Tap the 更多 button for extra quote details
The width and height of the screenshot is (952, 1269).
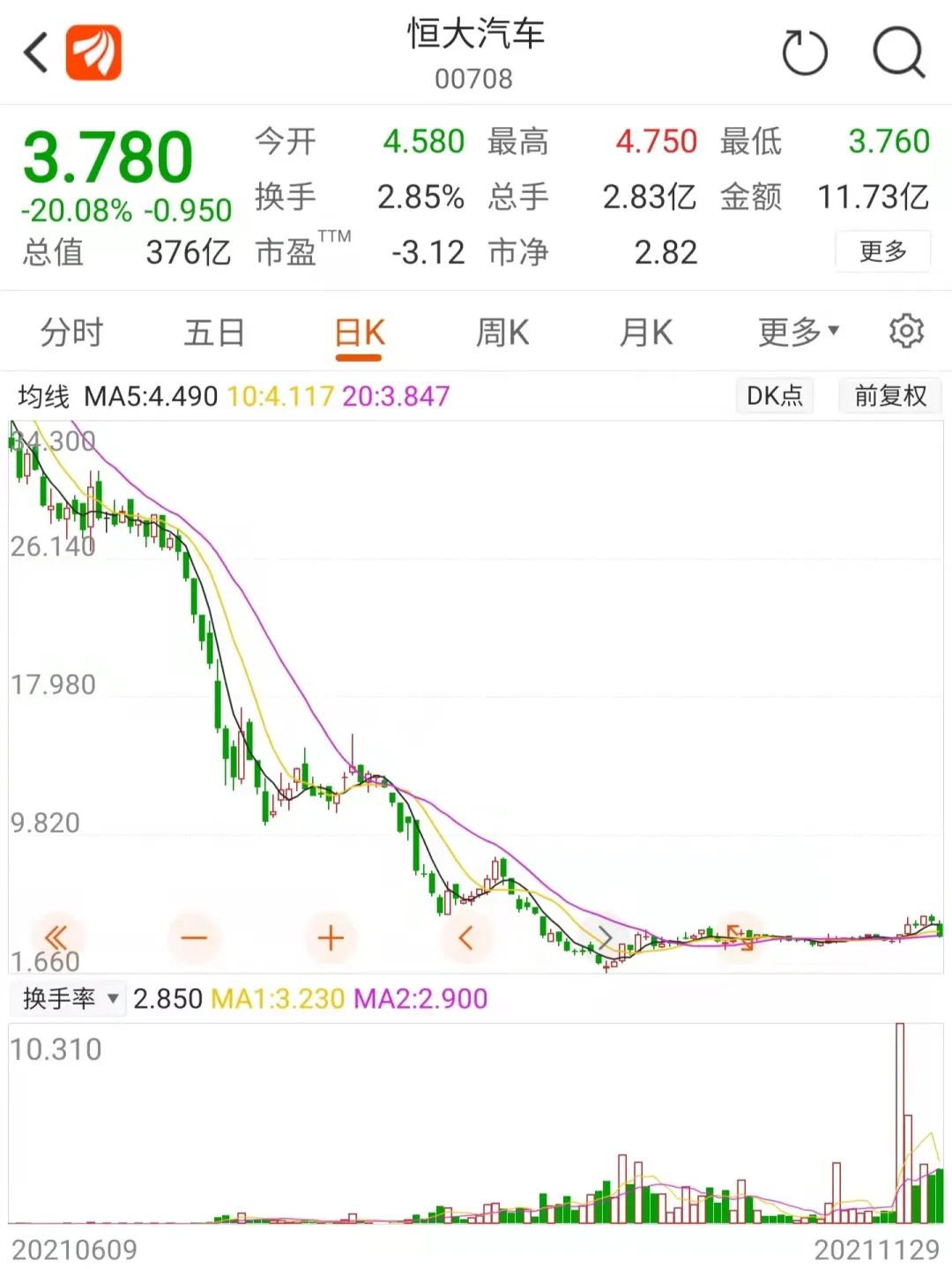[883, 252]
